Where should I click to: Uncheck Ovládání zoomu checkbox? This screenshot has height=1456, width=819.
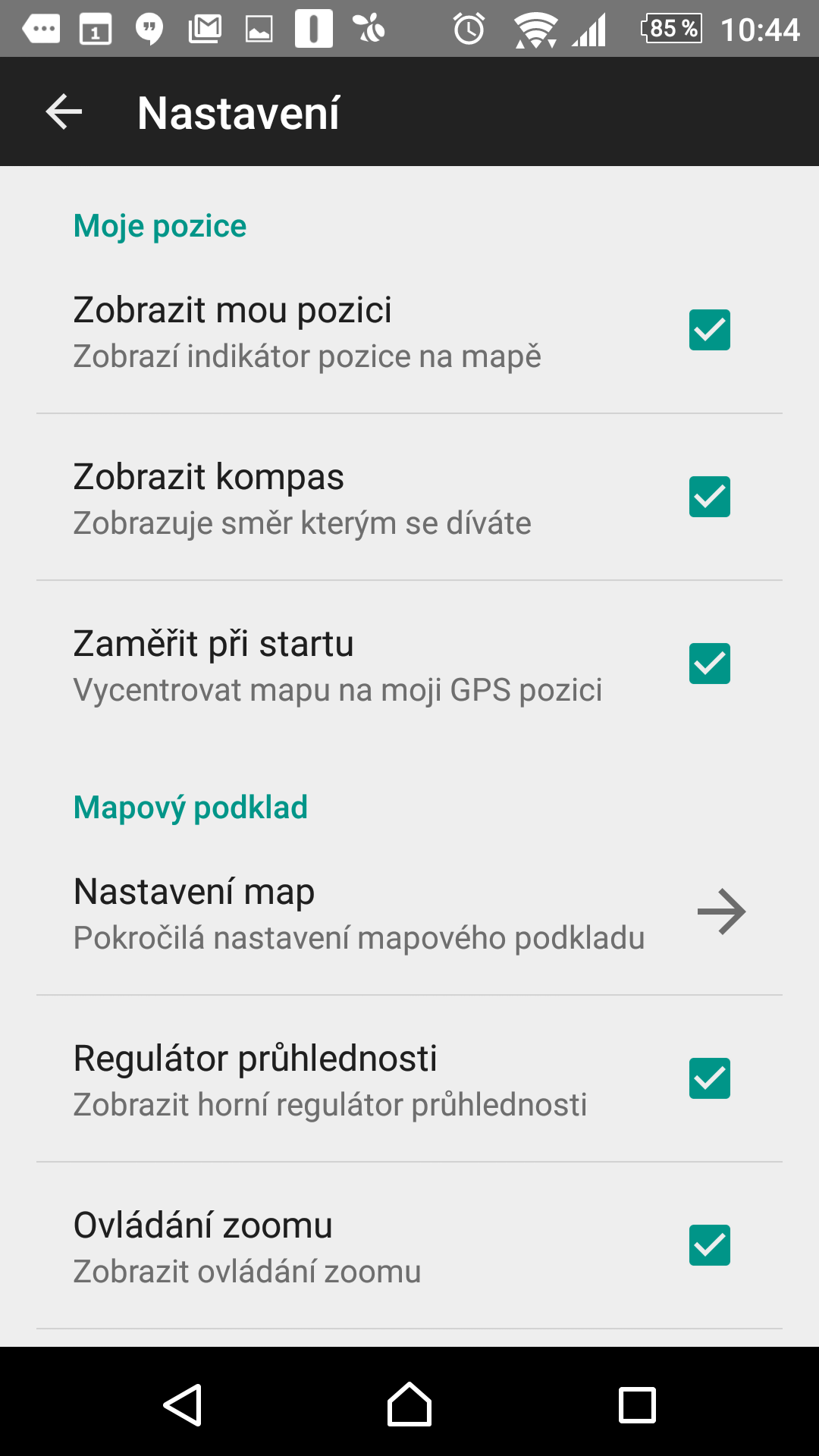709,1245
